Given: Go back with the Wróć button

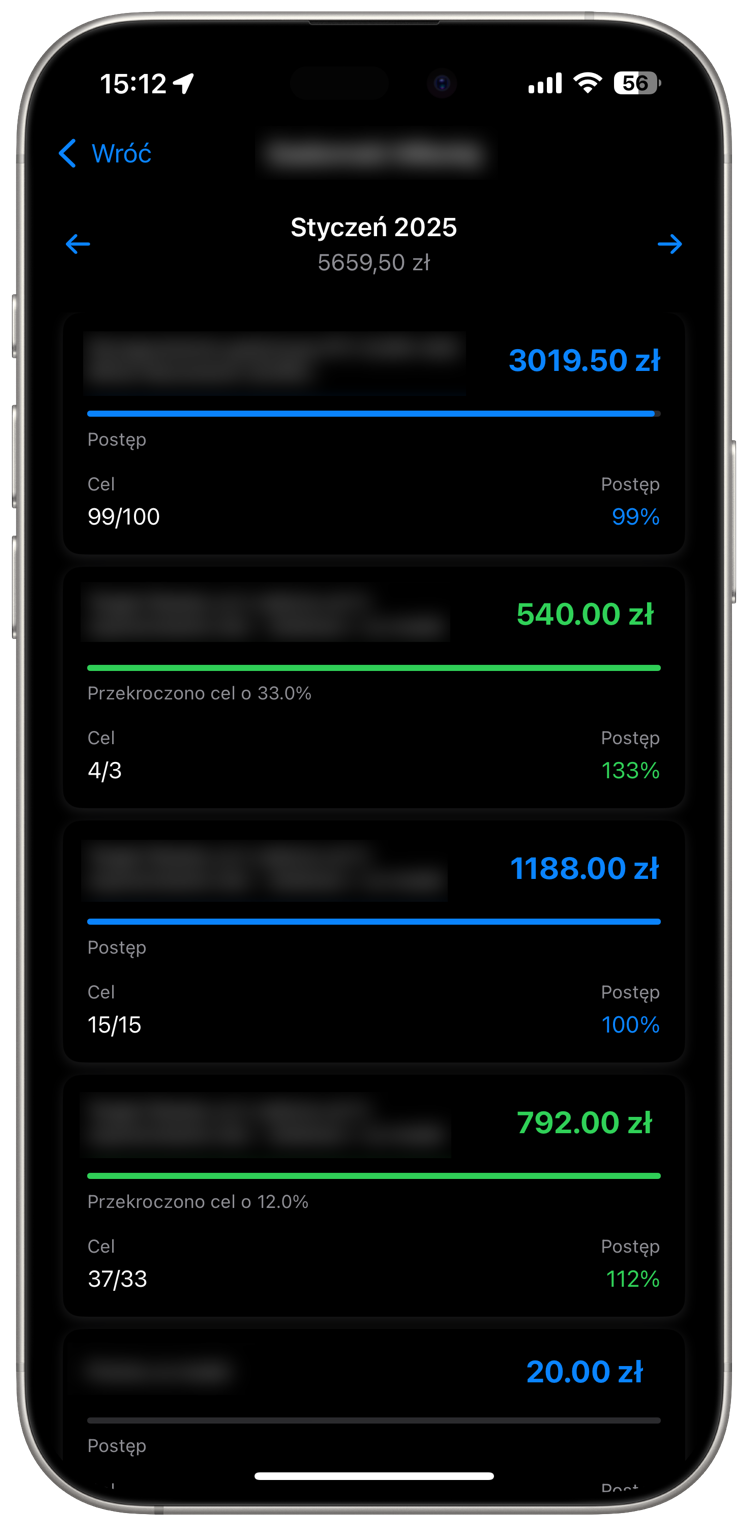Looking at the screenshot, I should tap(104, 153).
